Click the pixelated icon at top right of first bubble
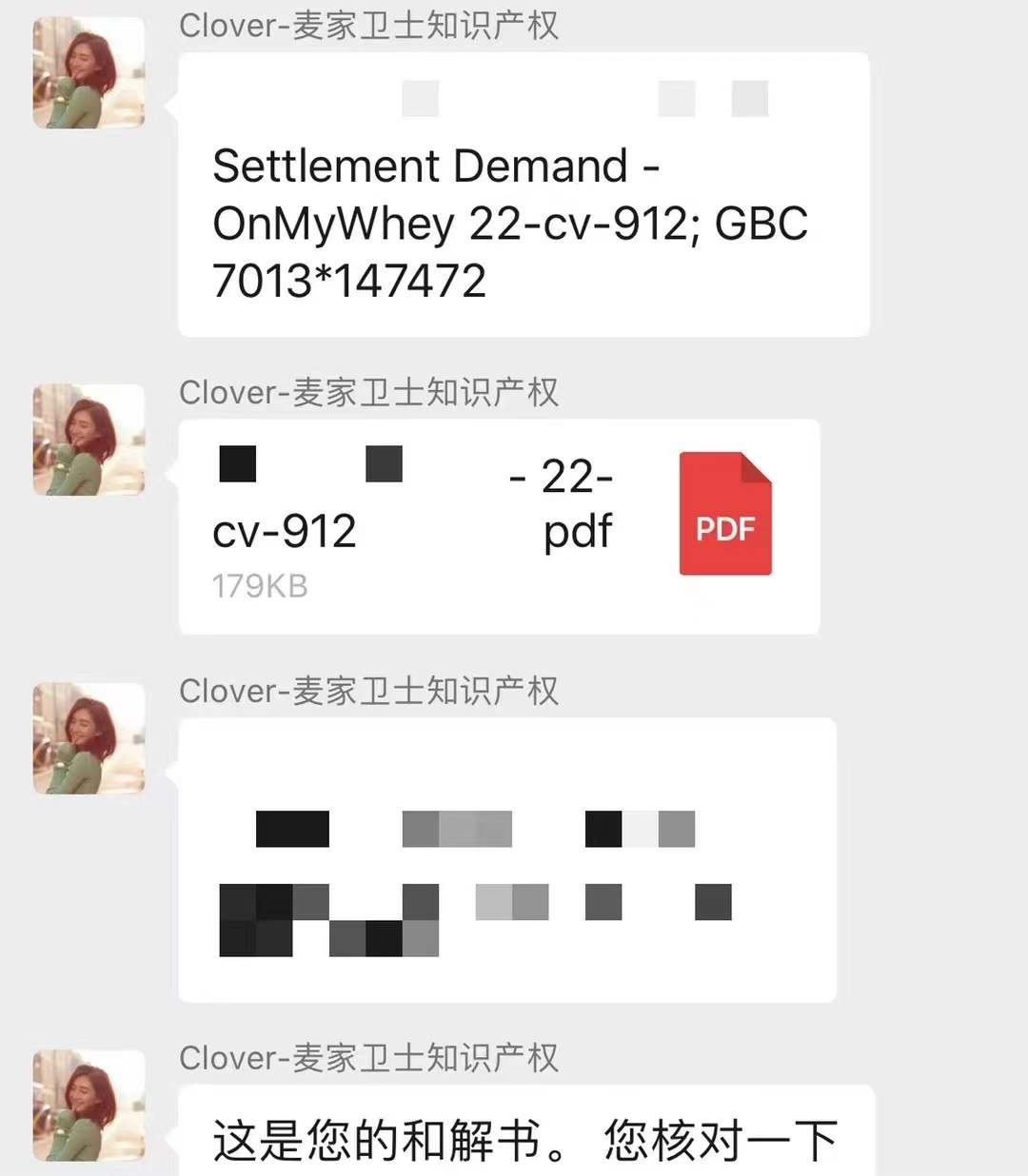 coord(751,98)
